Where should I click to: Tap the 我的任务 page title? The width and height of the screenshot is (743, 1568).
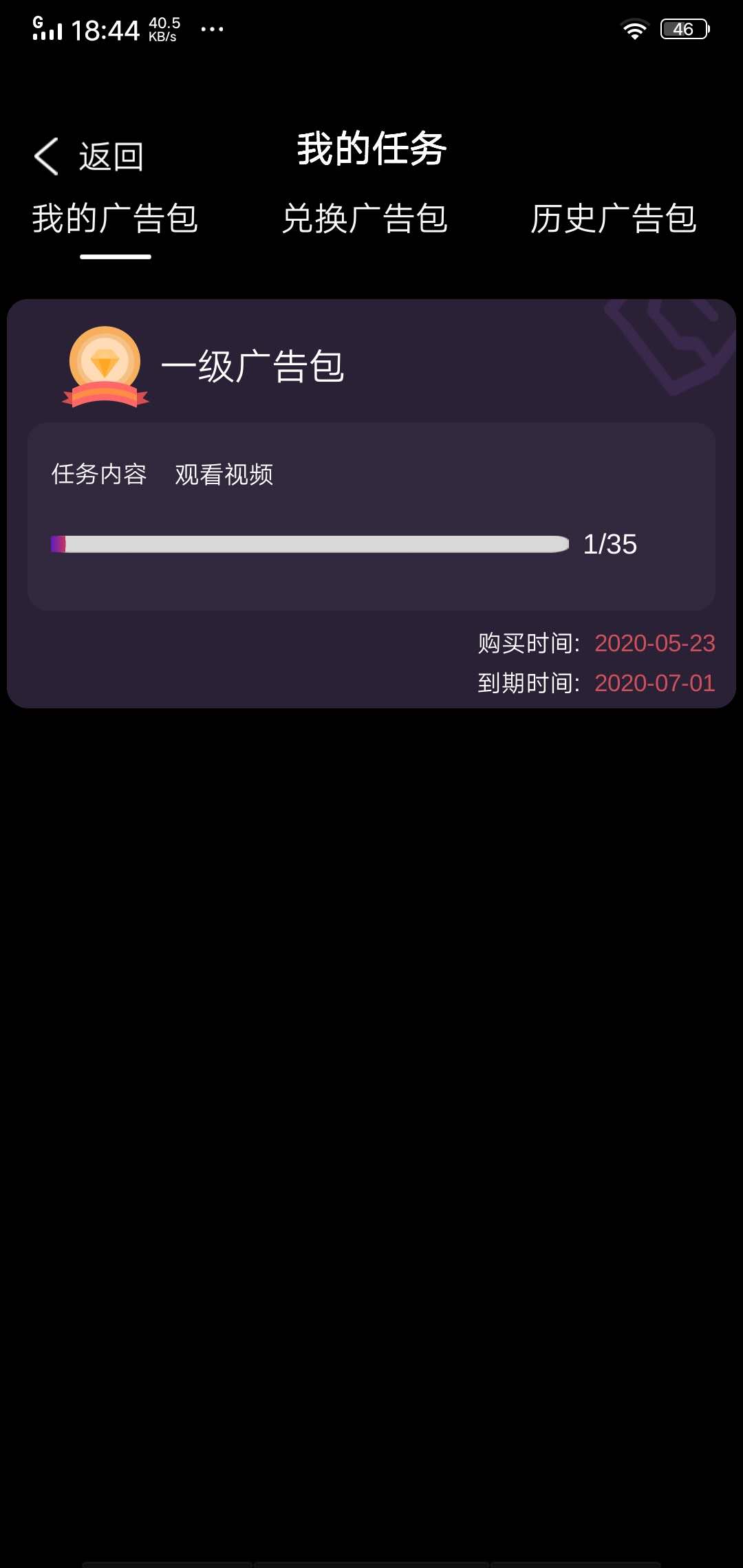click(371, 151)
